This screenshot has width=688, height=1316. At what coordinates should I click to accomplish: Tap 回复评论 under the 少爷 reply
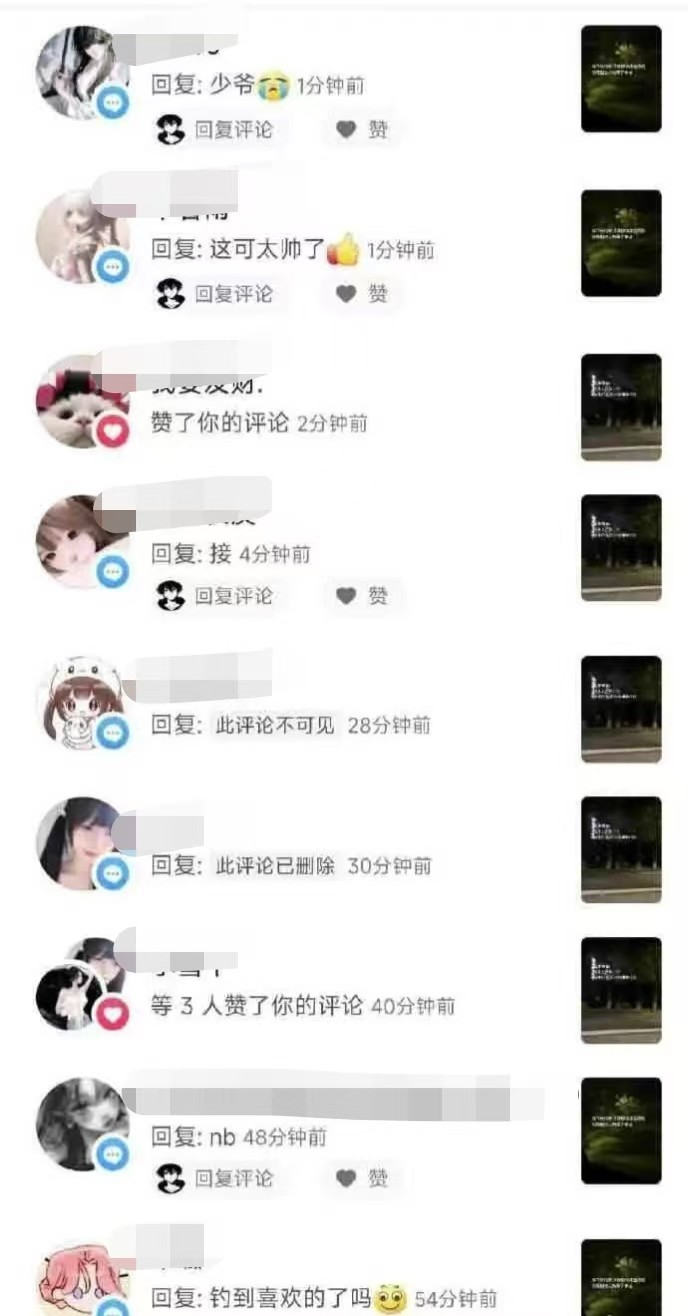(x=215, y=130)
